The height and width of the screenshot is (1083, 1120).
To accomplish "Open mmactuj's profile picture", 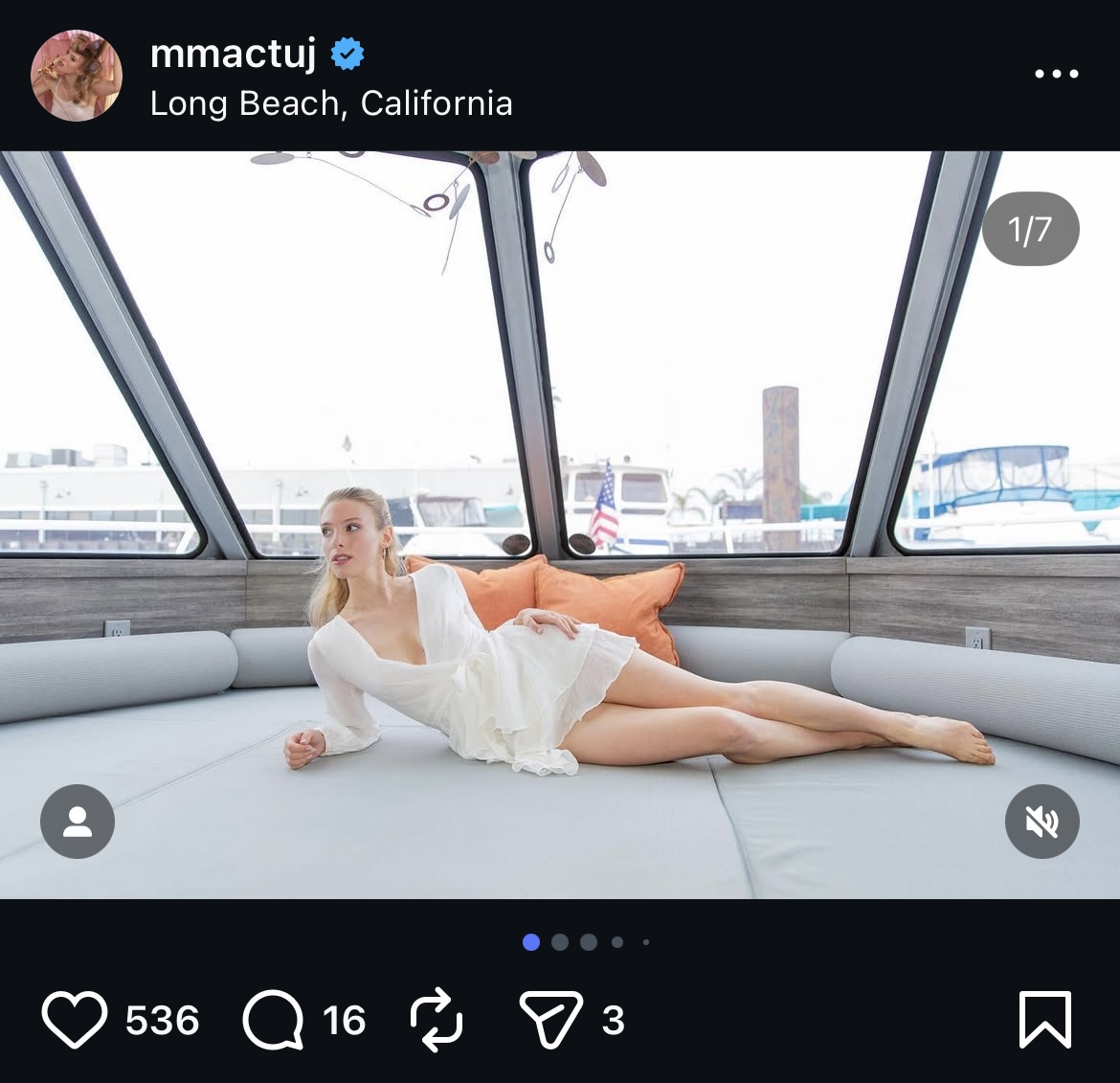I will (77, 76).
